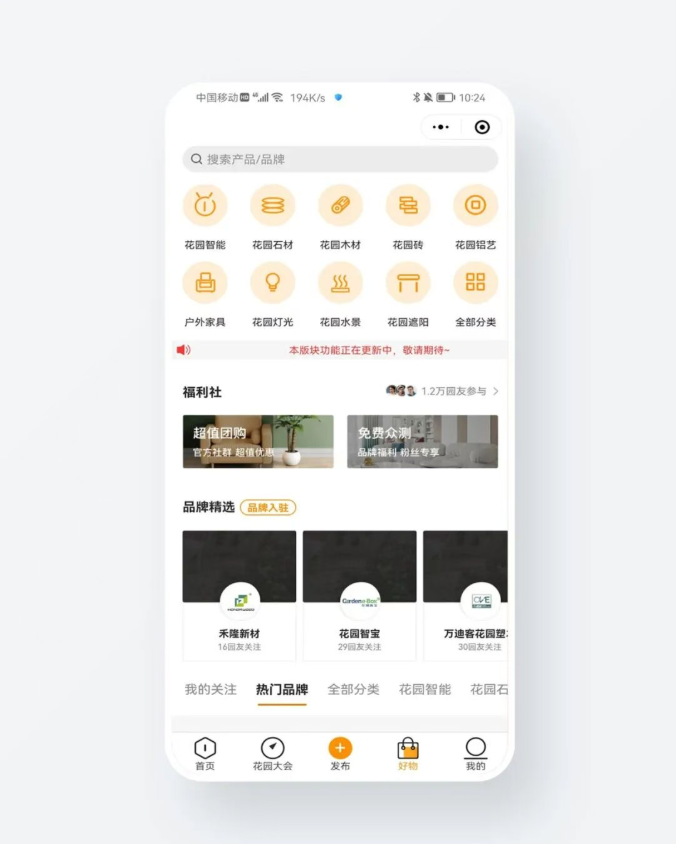
Task: Open the 花园大会 tab
Action: click(x=272, y=754)
